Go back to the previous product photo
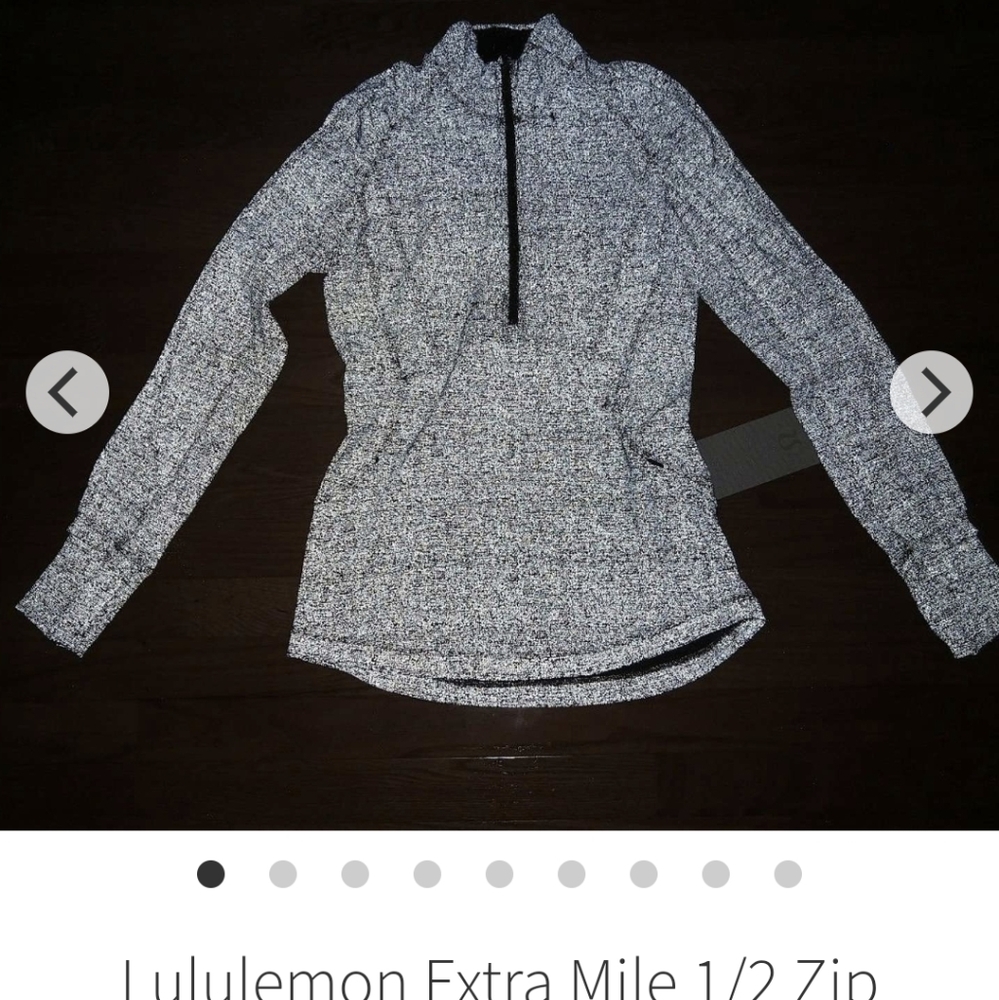999x1000 pixels. coord(66,391)
